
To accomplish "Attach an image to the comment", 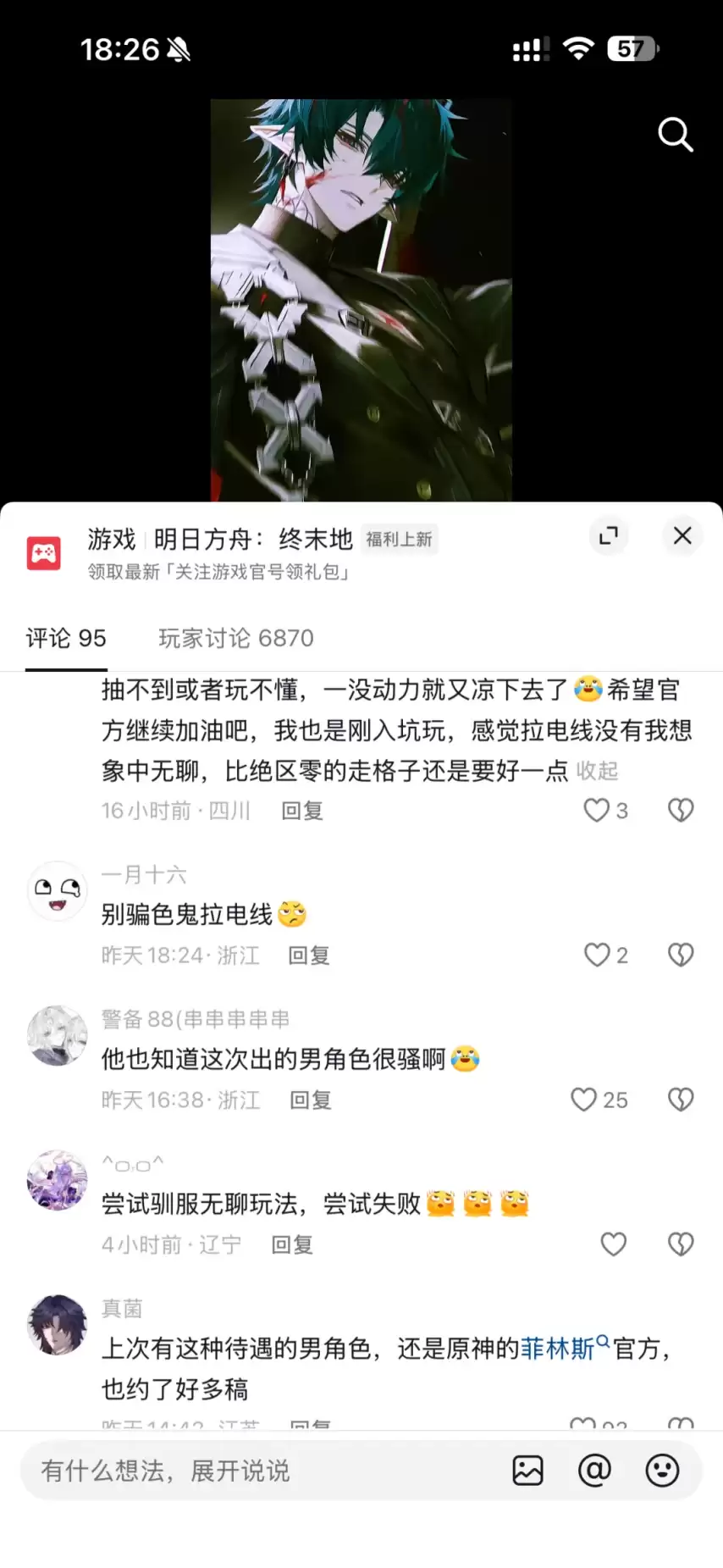I will coord(527,1471).
